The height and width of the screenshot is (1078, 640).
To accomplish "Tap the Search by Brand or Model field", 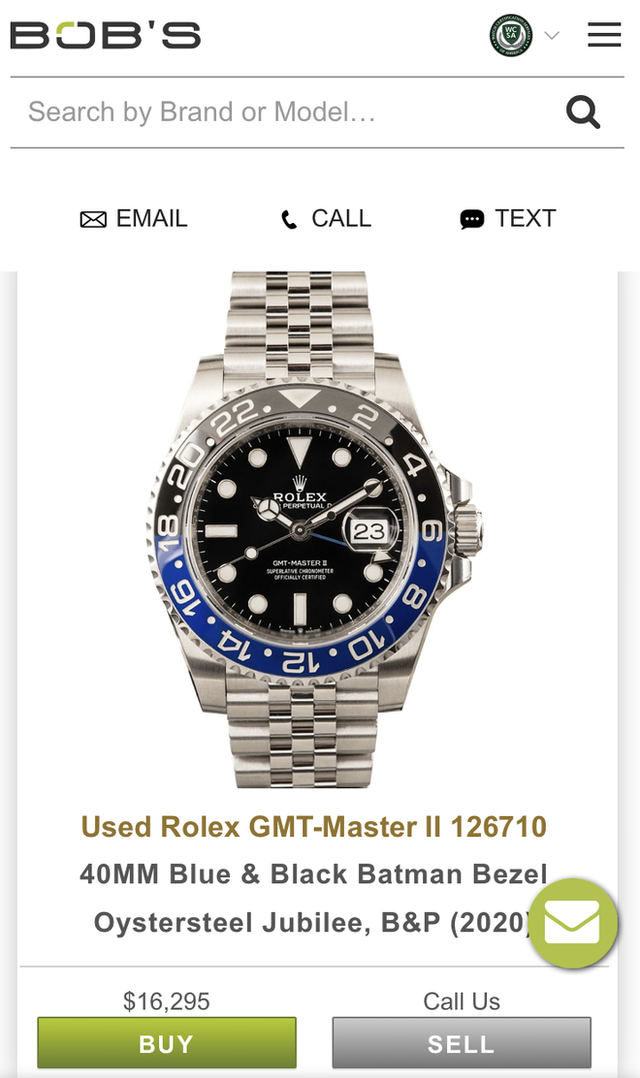I will 280,112.
